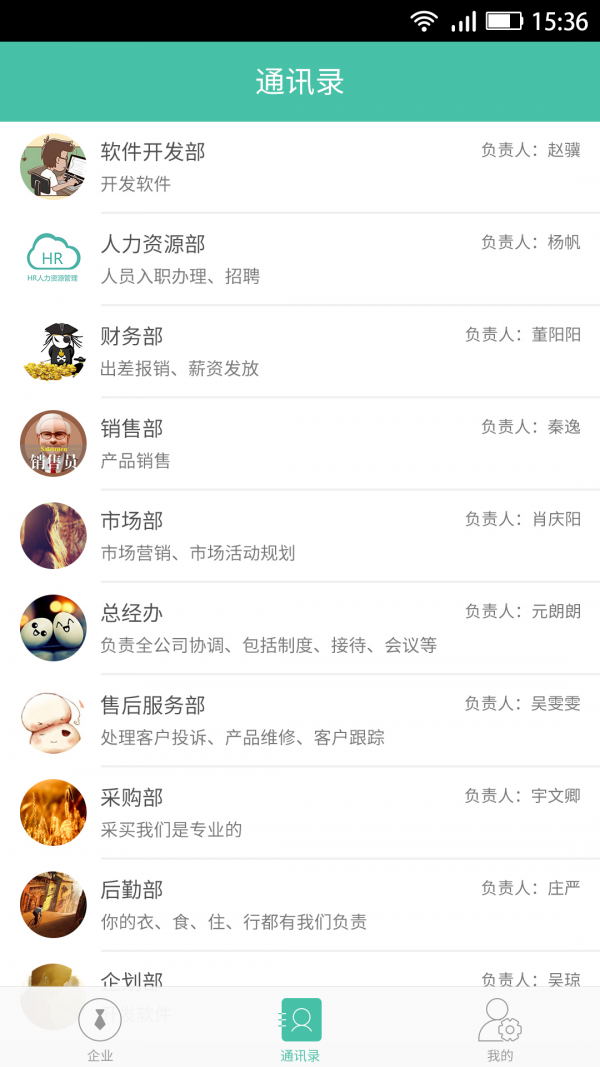Open the 总经办 department row
The height and width of the screenshot is (1067, 600).
tap(300, 627)
